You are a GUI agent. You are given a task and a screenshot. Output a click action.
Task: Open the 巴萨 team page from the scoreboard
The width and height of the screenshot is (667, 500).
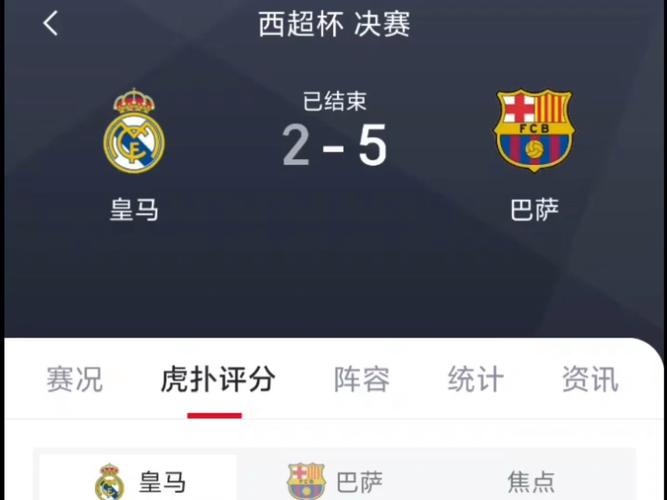coord(534,155)
